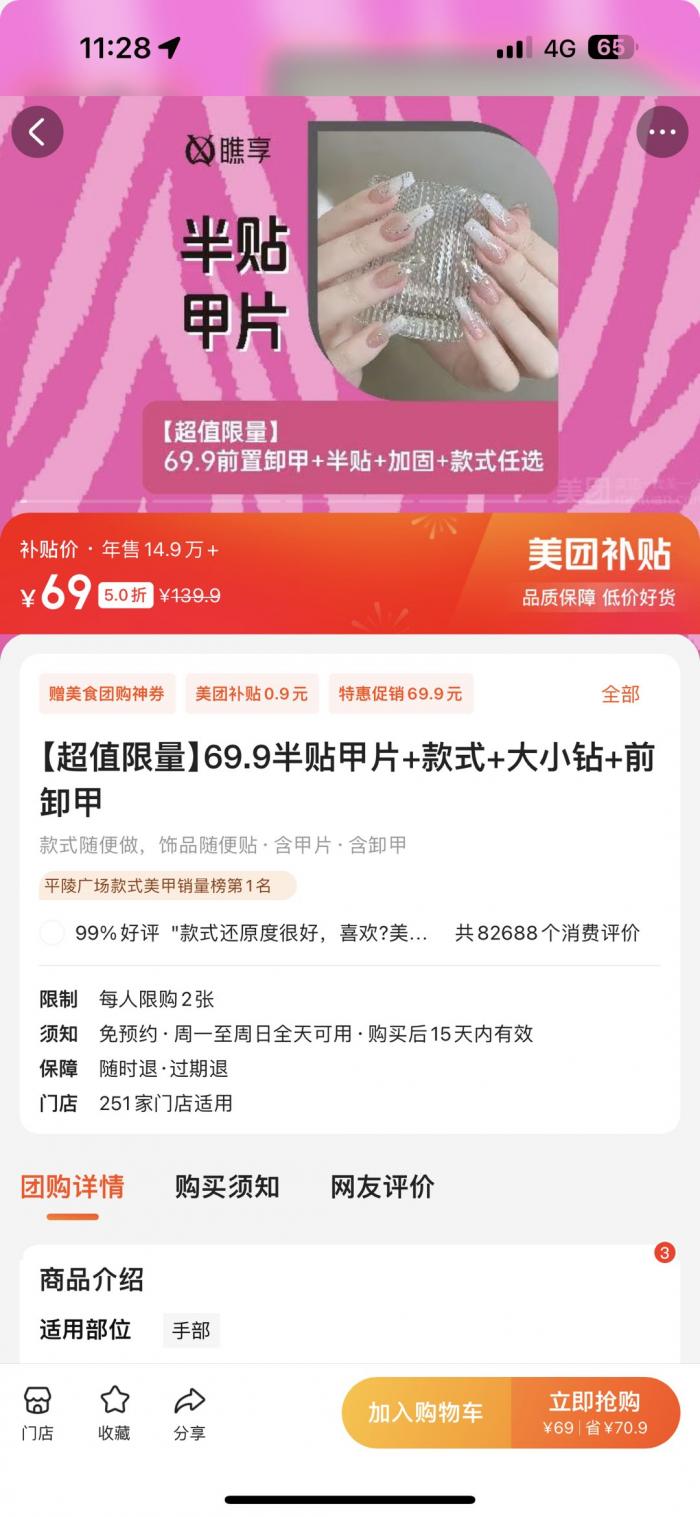
Task: Switch to the 团购详情 tab
Action: 72,1187
